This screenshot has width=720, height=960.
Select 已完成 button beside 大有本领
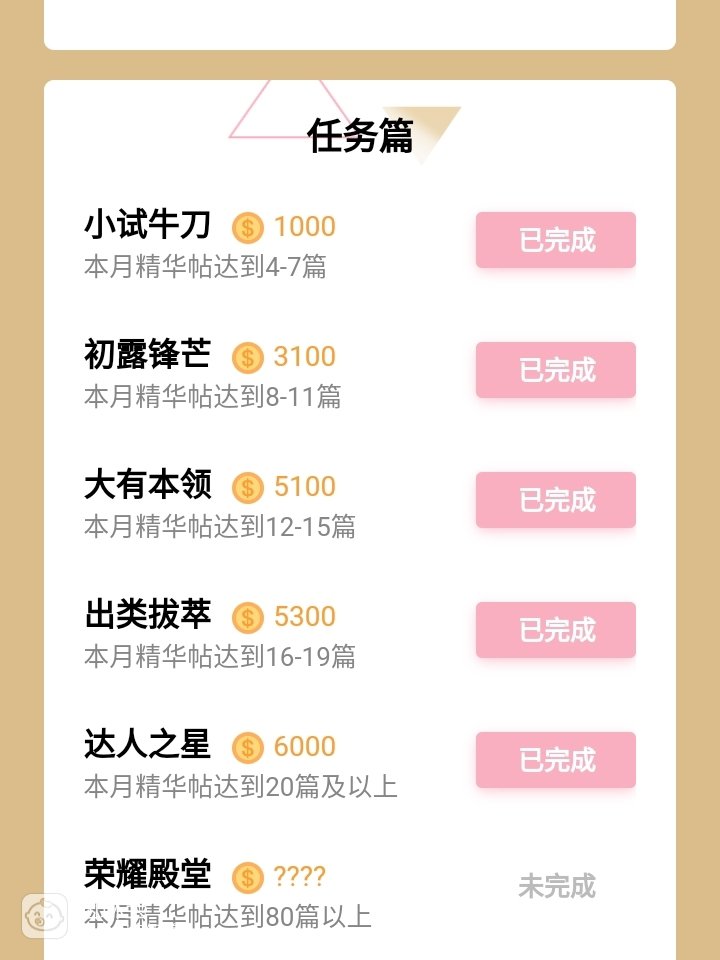coord(555,500)
